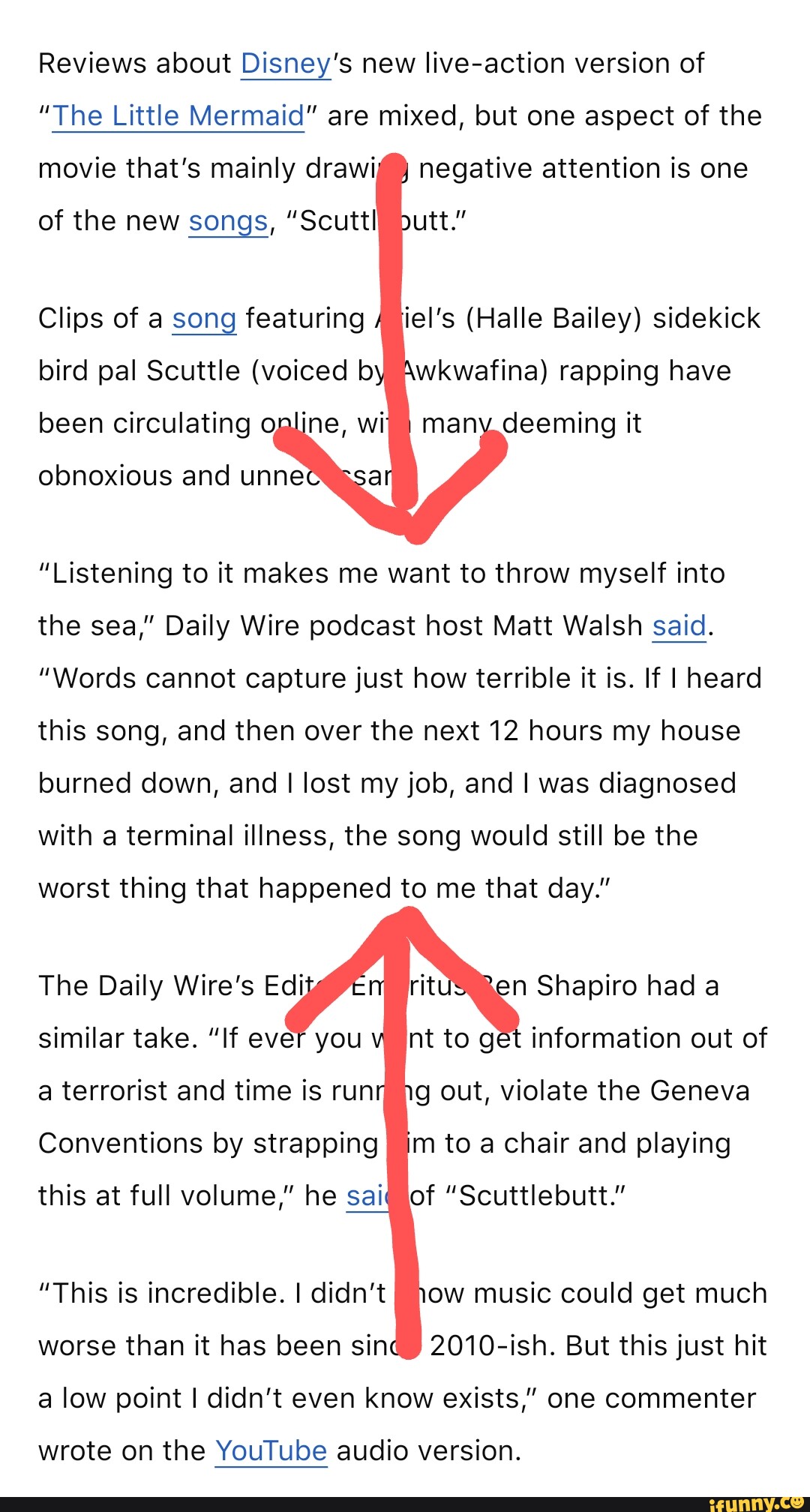Visit the YouTube link
The height and width of the screenshot is (1512, 810).
click(271, 1451)
